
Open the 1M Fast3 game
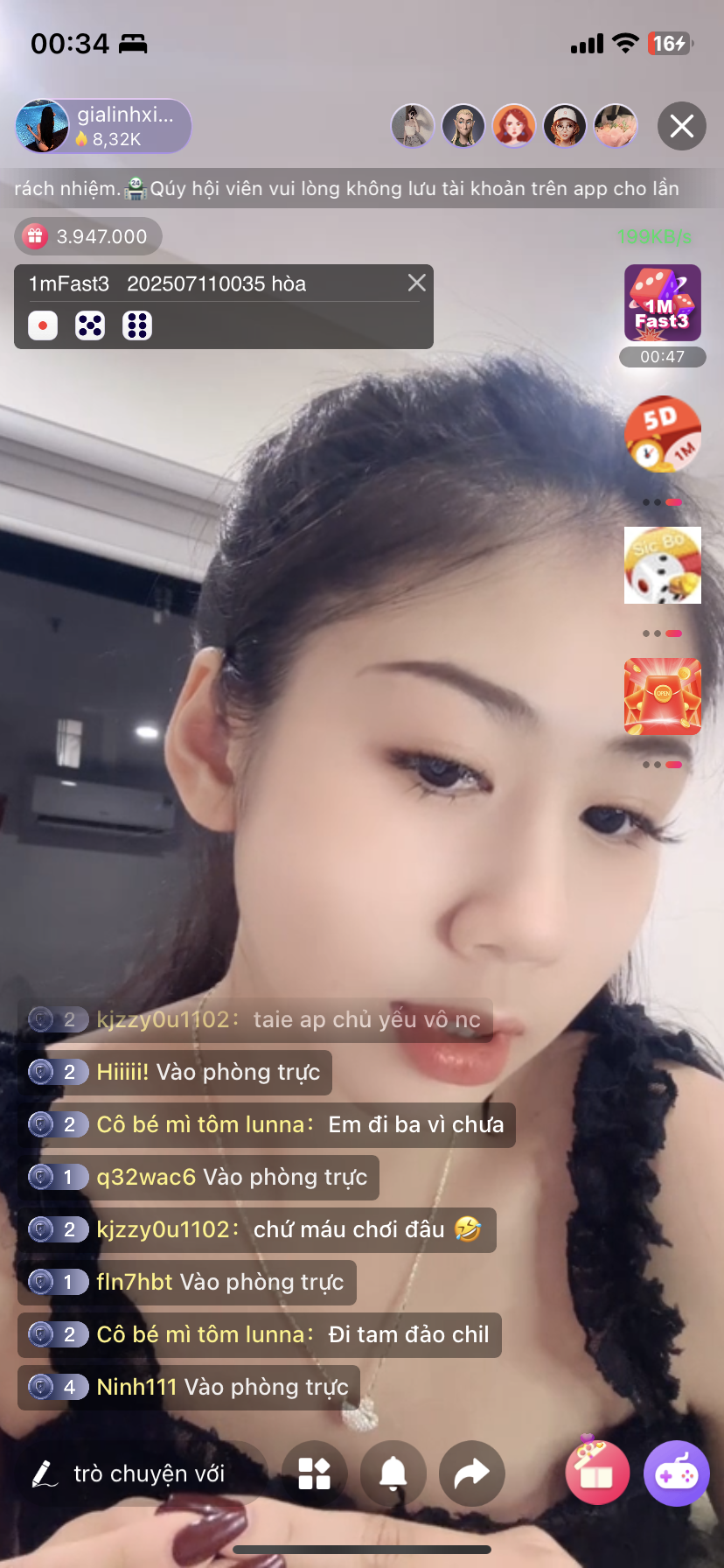point(662,304)
